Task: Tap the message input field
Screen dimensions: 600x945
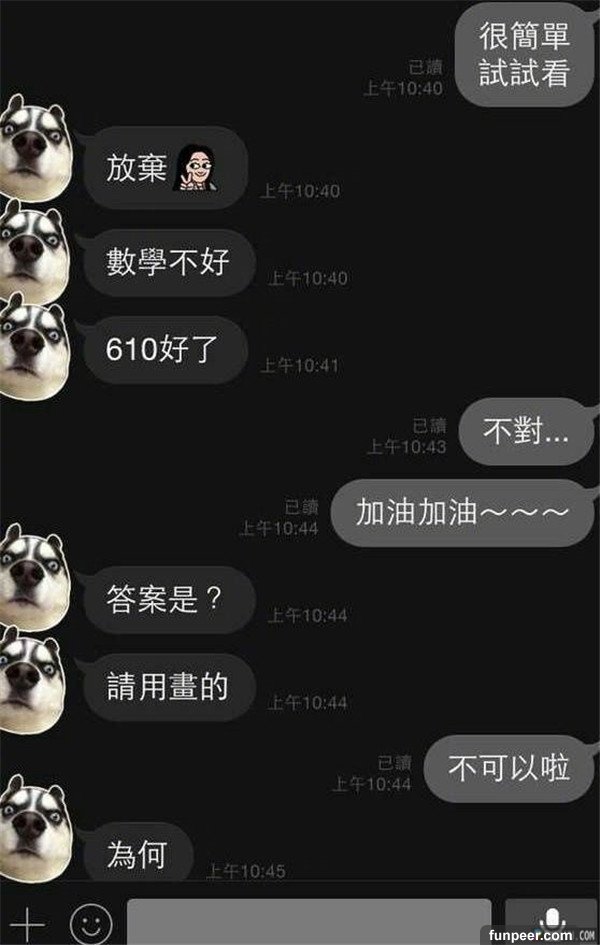Action: (x=309, y=923)
